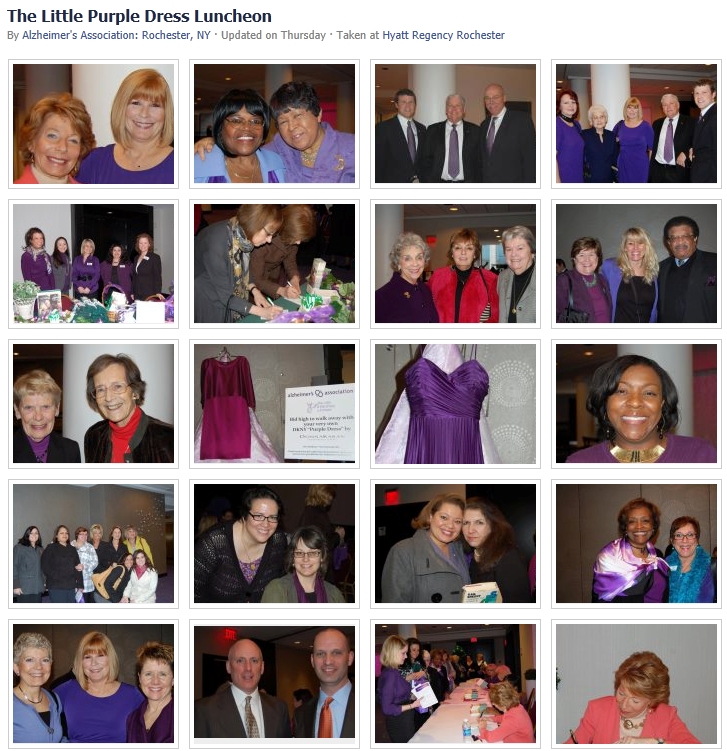Open the purple strapless dress photo
The height and width of the screenshot is (751, 727).
tap(455, 403)
